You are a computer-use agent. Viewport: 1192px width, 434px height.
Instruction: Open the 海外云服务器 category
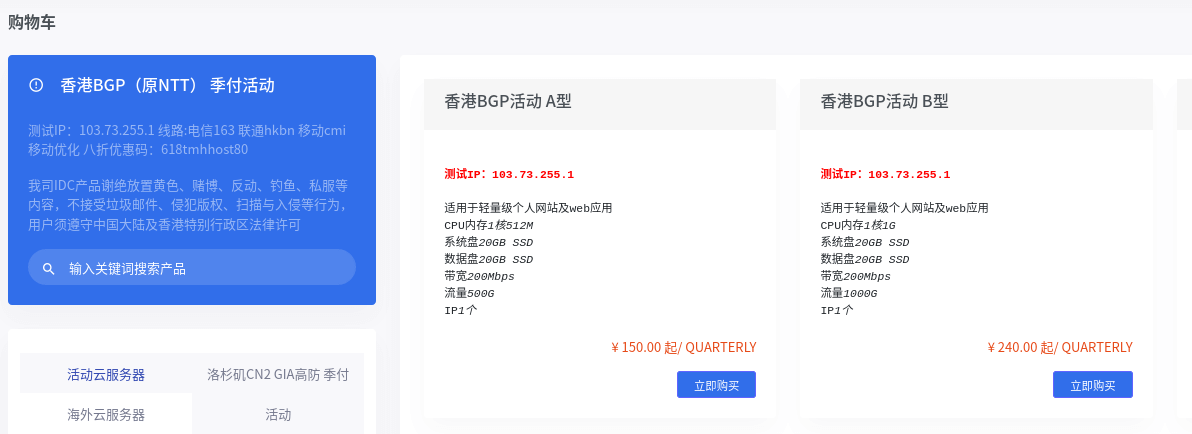point(106,414)
